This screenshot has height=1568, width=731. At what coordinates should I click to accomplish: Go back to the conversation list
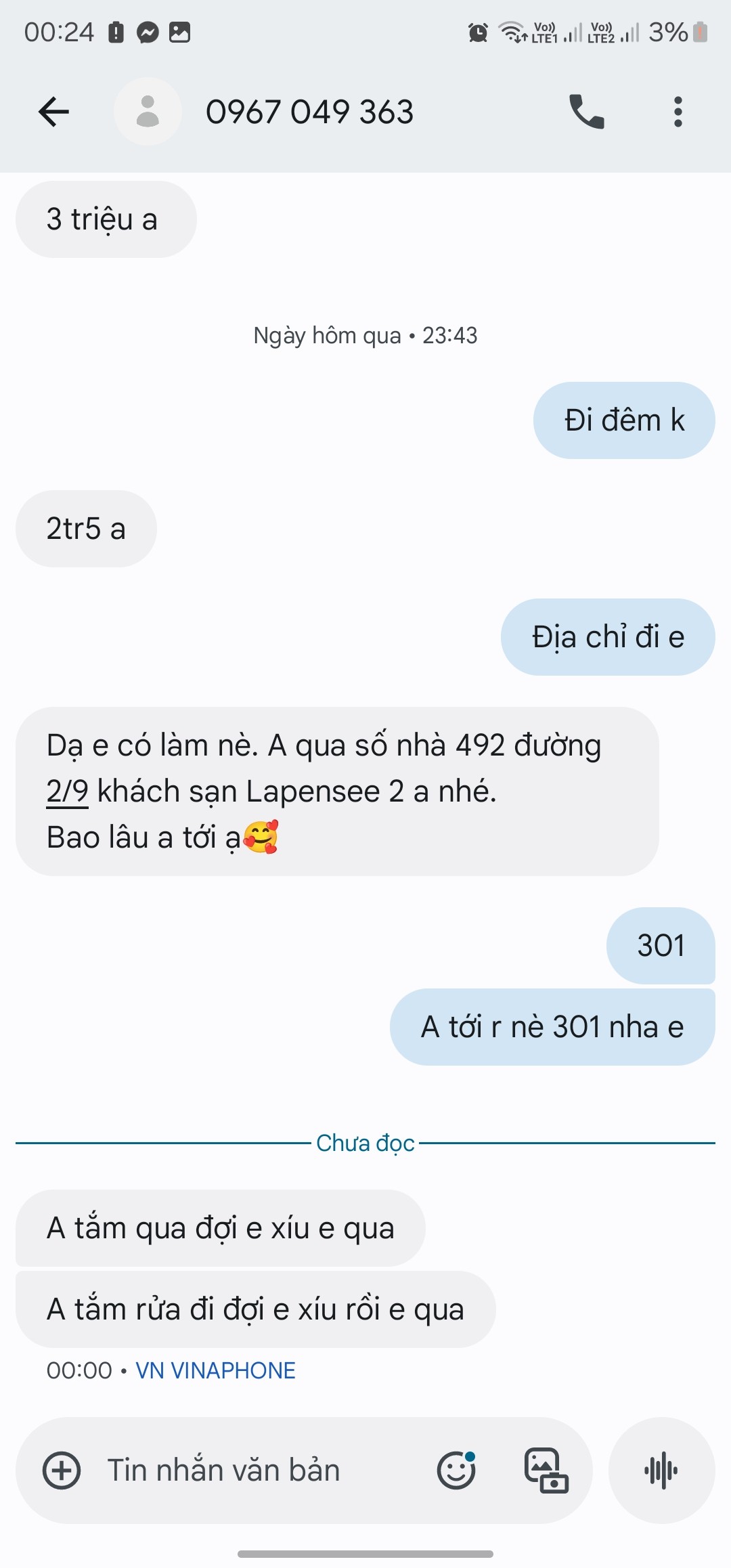(53, 112)
